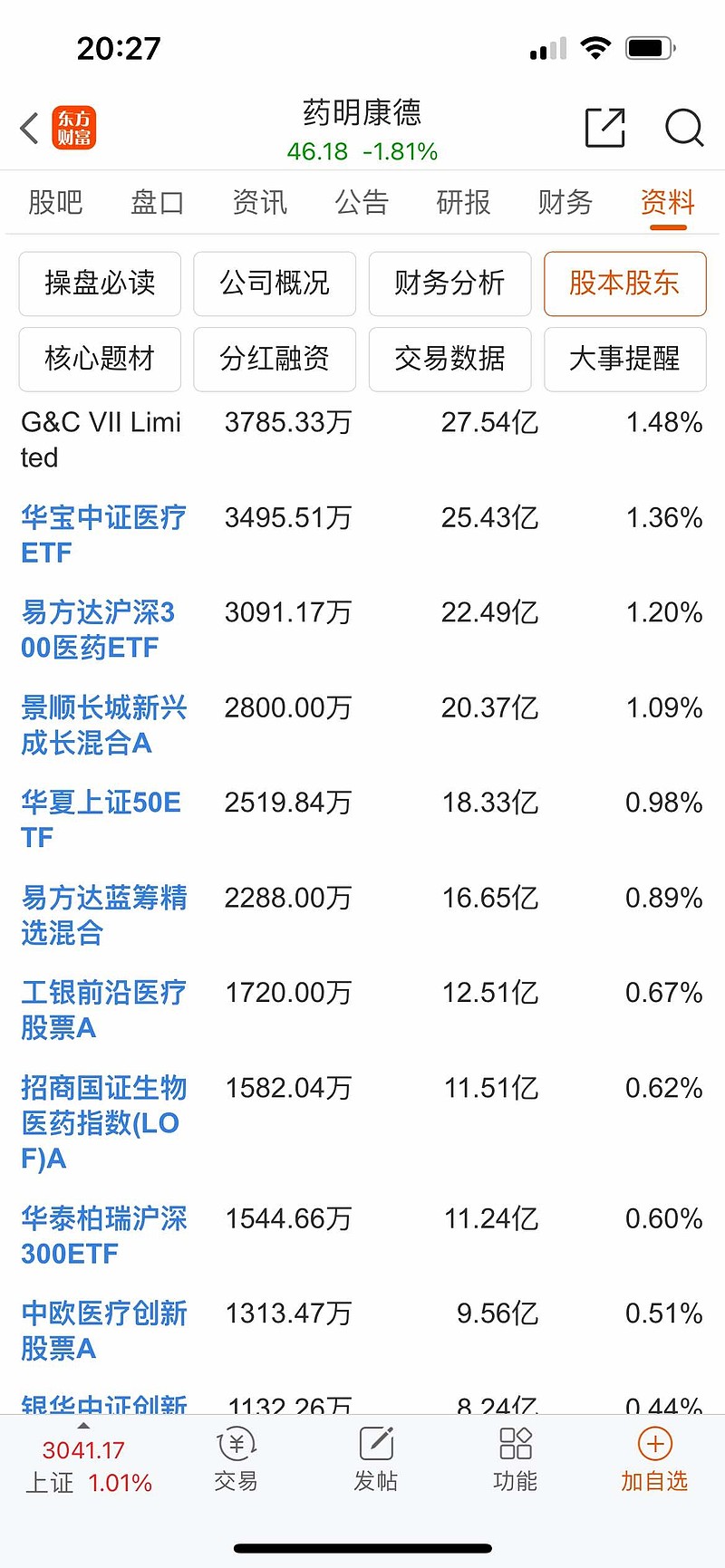
Task: Tap the 加自选 plus icon to add to watchlist
Action: pos(654,1460)
